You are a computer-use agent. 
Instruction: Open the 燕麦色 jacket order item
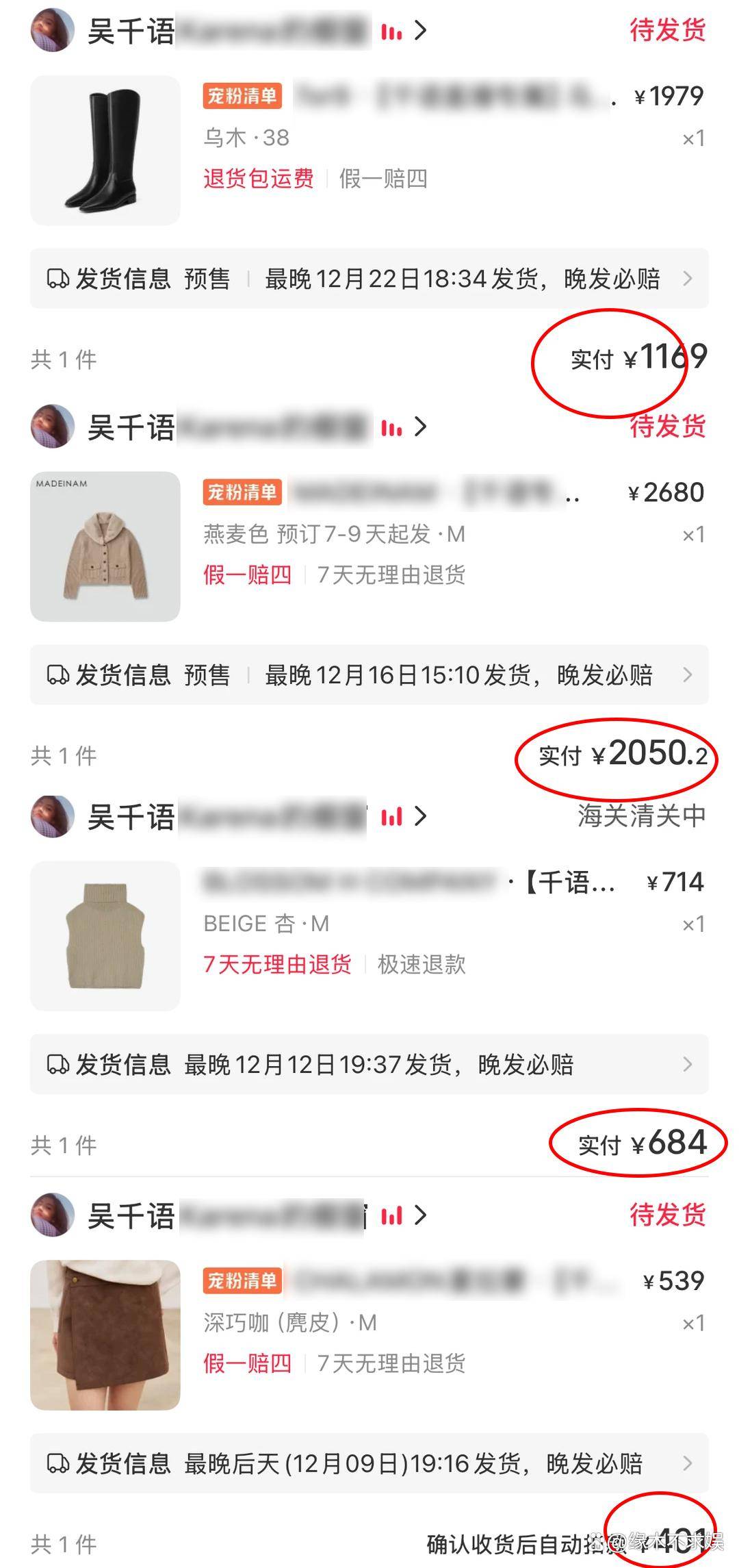click(105, 546)
